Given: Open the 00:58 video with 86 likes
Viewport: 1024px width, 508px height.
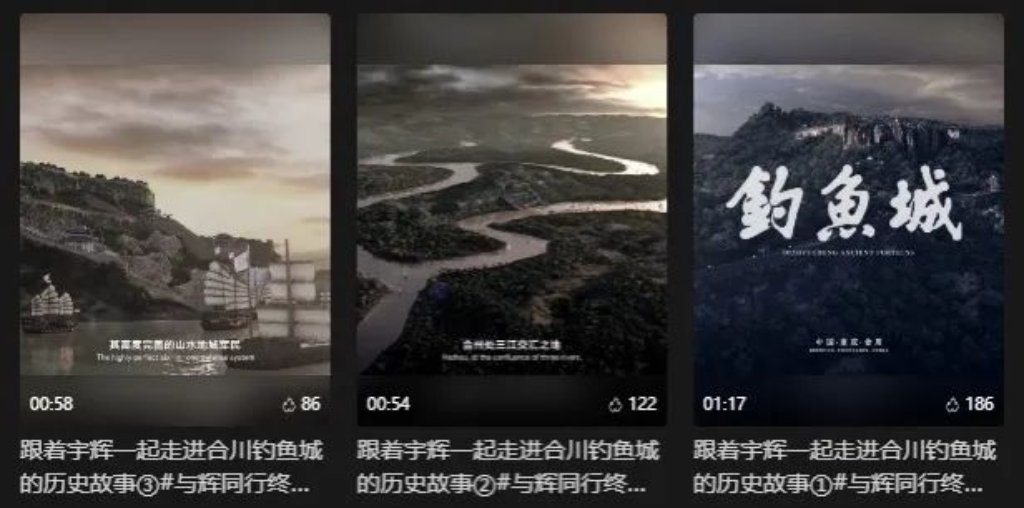Looking at the screenshot, I should click(175, 220).
